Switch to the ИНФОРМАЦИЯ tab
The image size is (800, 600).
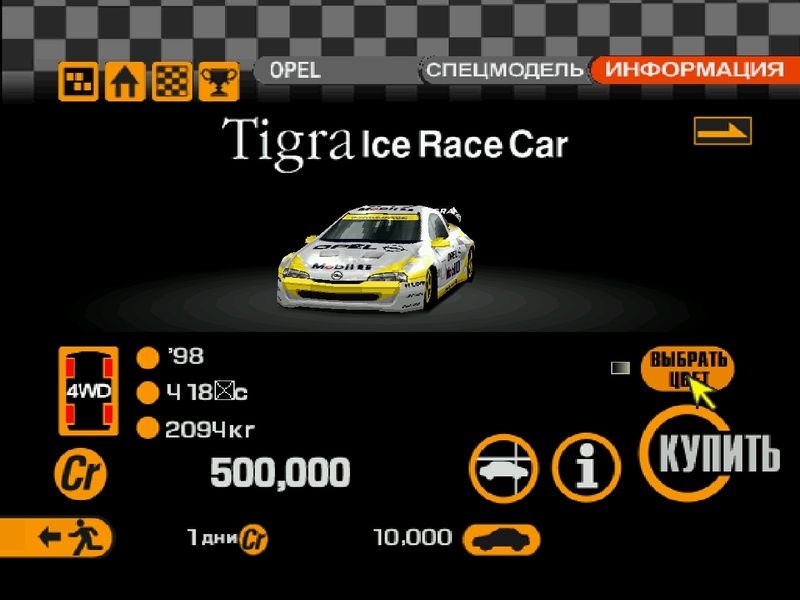tap(693, 70)
